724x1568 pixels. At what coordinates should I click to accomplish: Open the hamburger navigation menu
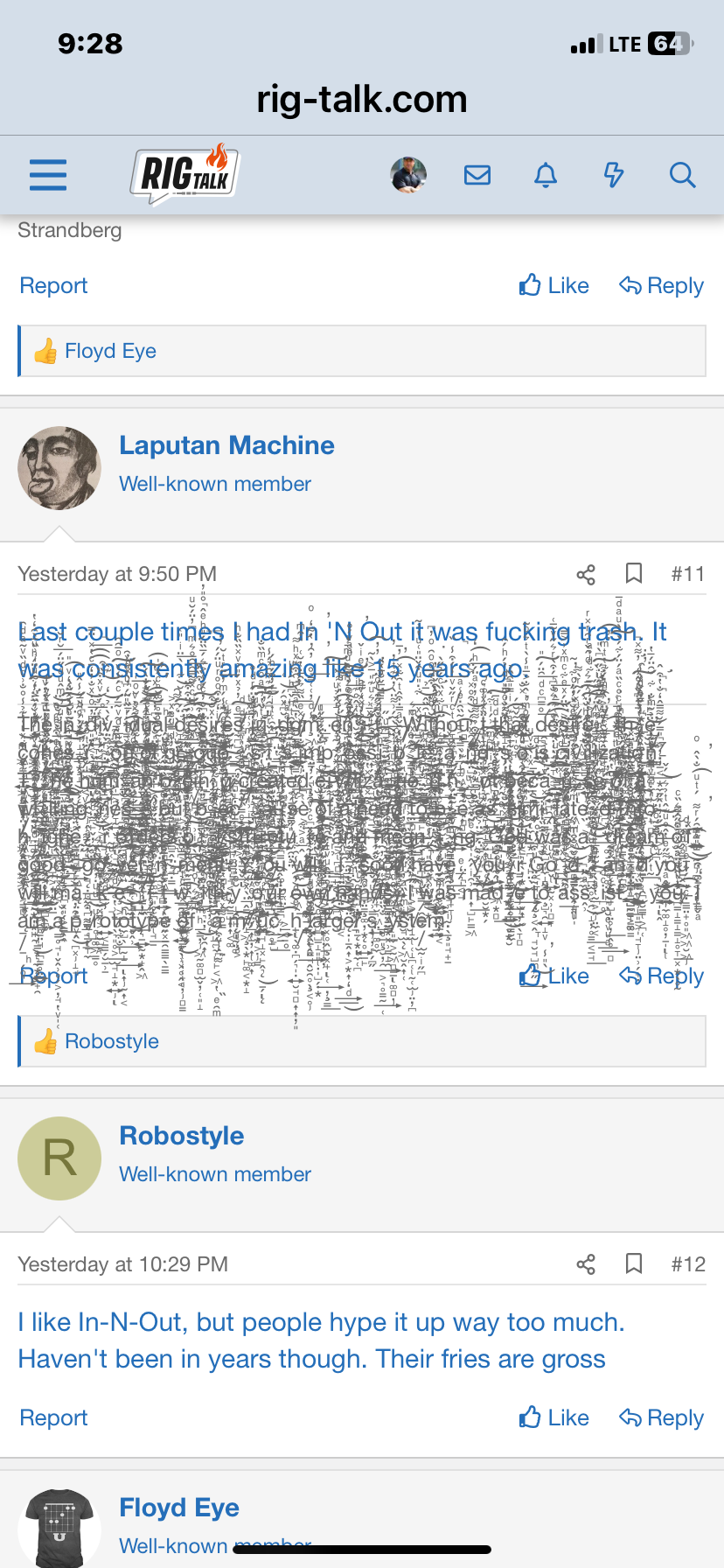48,175
